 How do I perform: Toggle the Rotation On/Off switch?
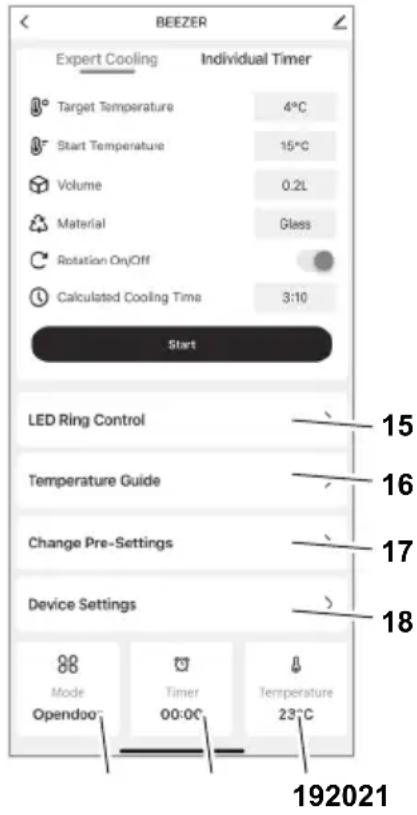(316, 260)
